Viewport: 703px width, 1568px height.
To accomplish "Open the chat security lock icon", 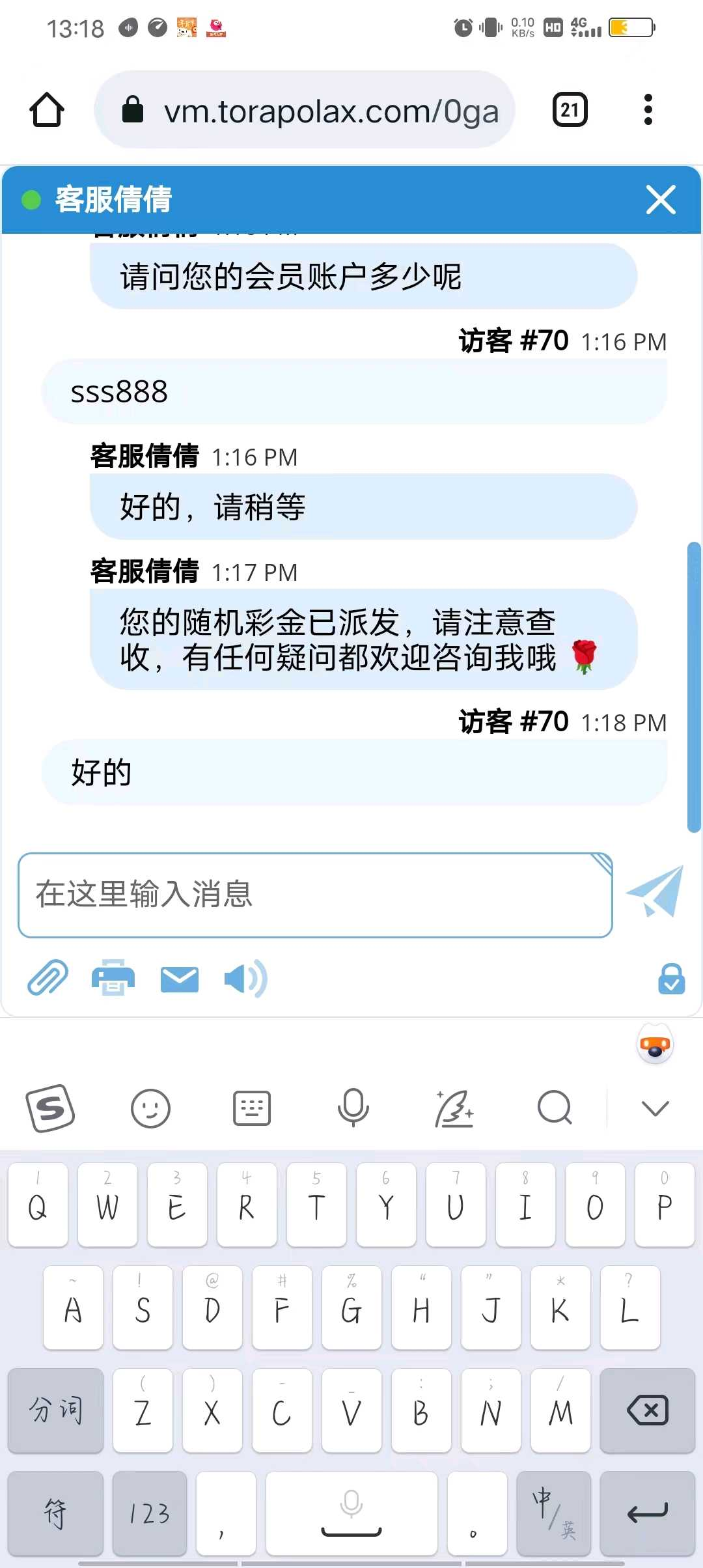I will coord(671,979).
